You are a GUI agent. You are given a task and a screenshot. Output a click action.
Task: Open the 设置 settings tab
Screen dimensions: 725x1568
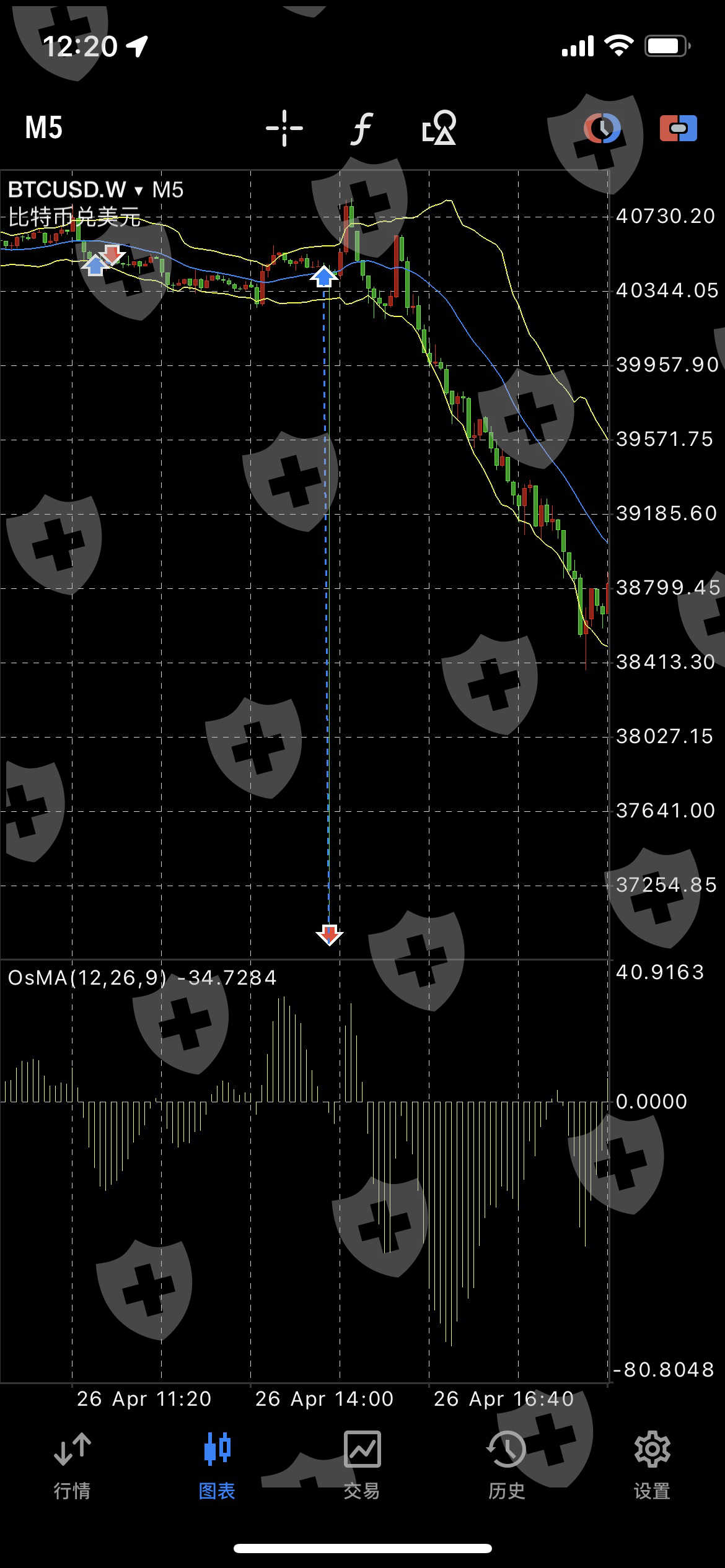point(652,1464)
